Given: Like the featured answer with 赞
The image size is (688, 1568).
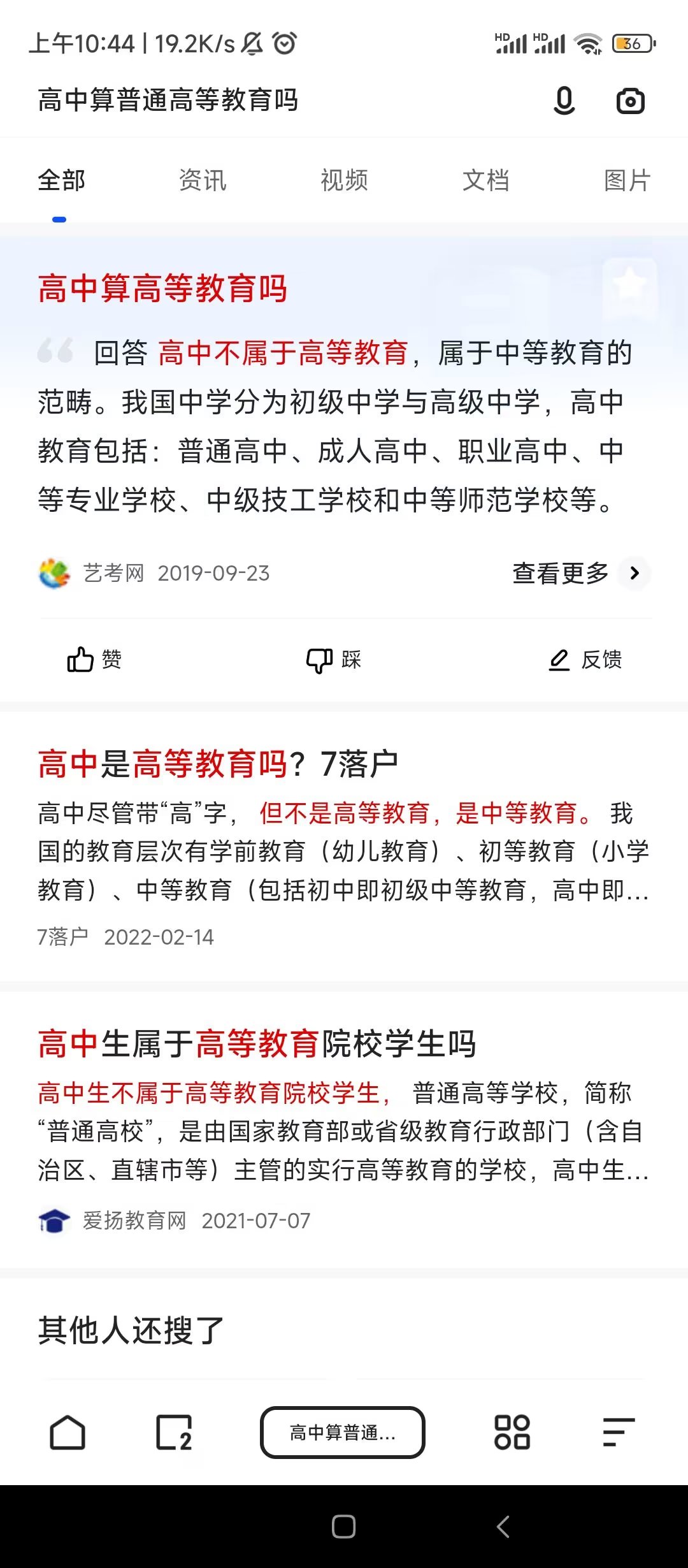Looking at the screenshot, I should (x=94, y=660).
